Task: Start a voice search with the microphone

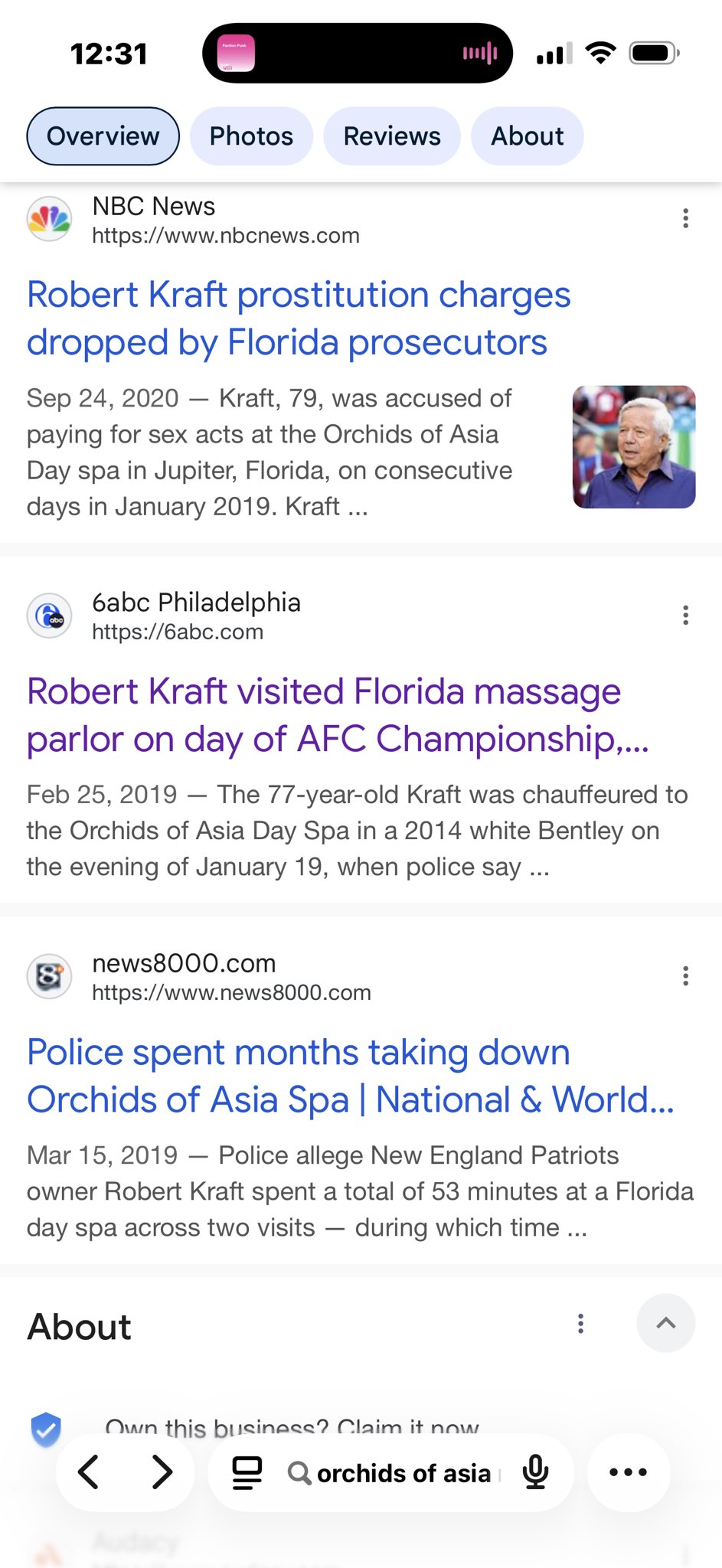Action: click(x=535, y=1472)
